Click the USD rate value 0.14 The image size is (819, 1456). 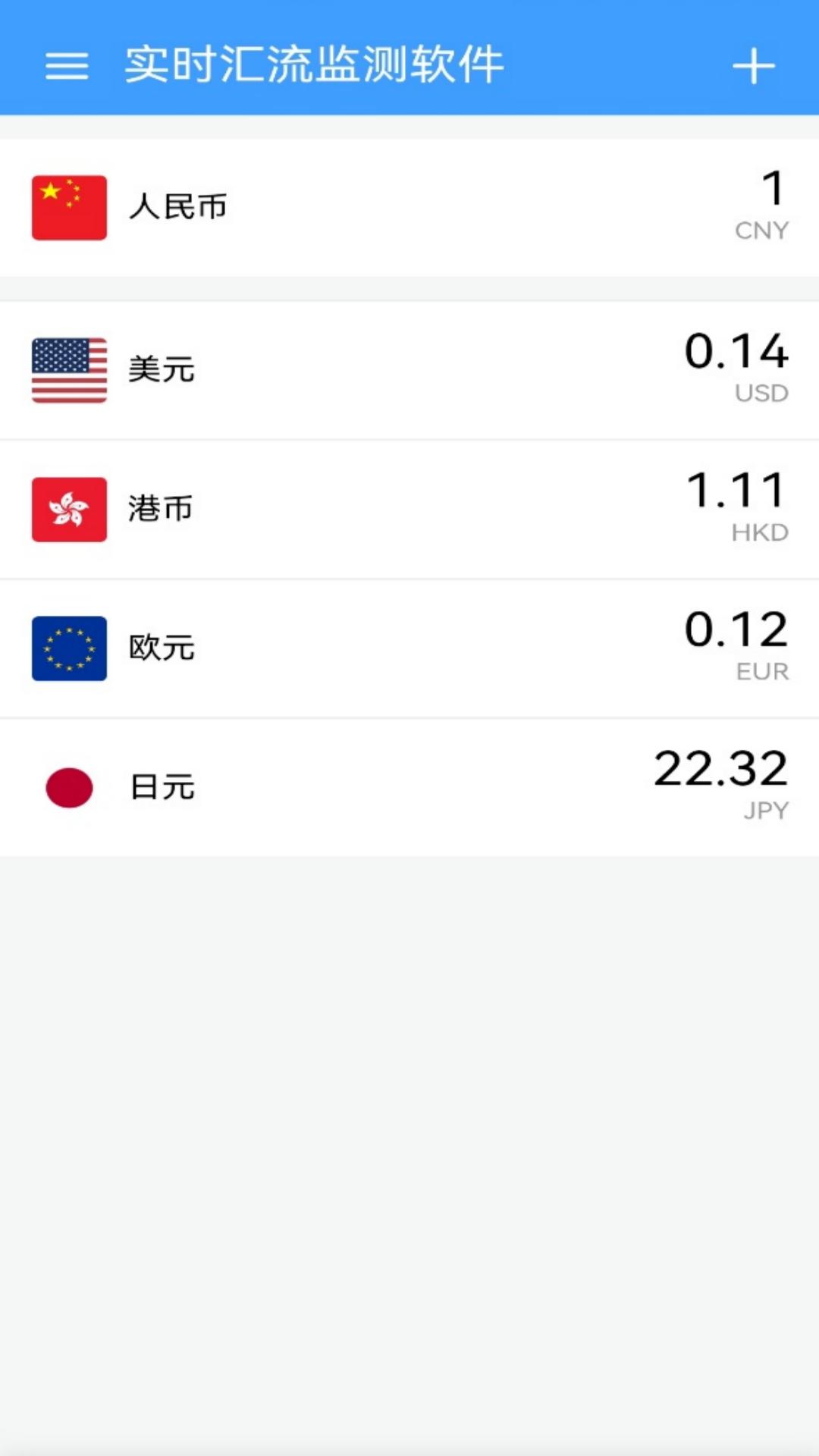click(x=734, y=351)
